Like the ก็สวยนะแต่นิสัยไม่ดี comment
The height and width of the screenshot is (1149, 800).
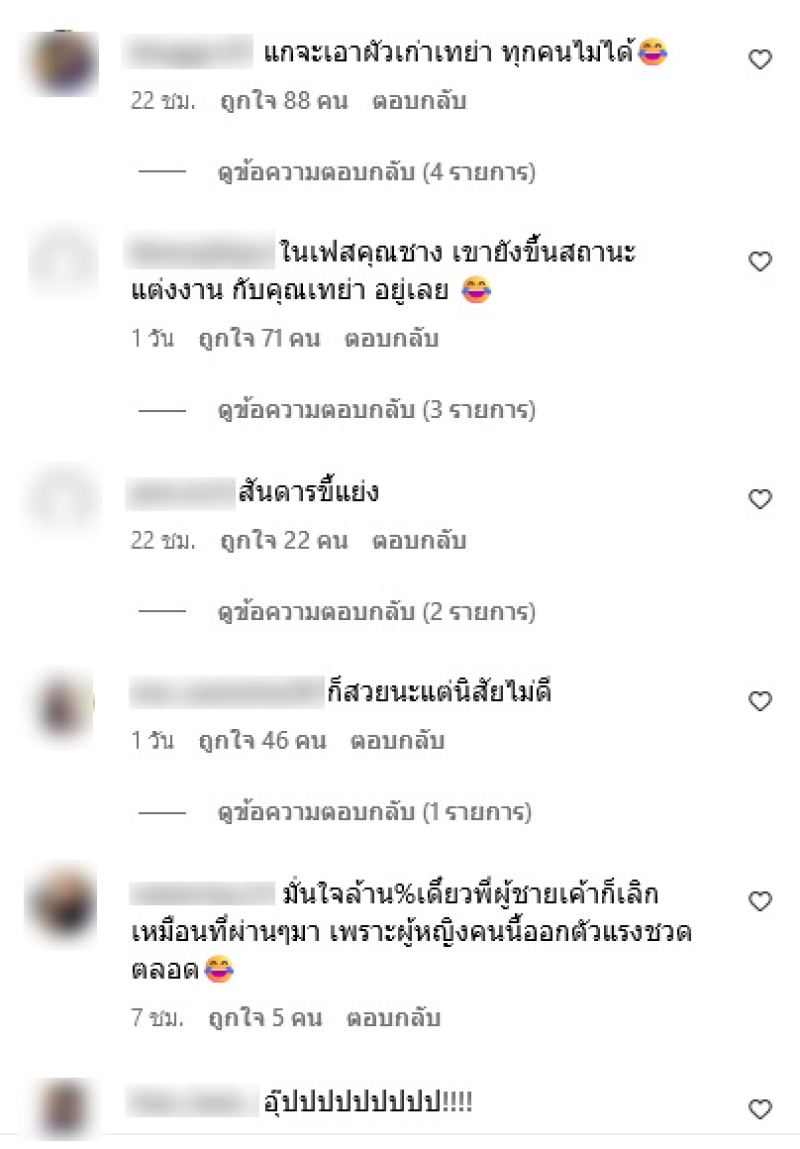(760, 701)
